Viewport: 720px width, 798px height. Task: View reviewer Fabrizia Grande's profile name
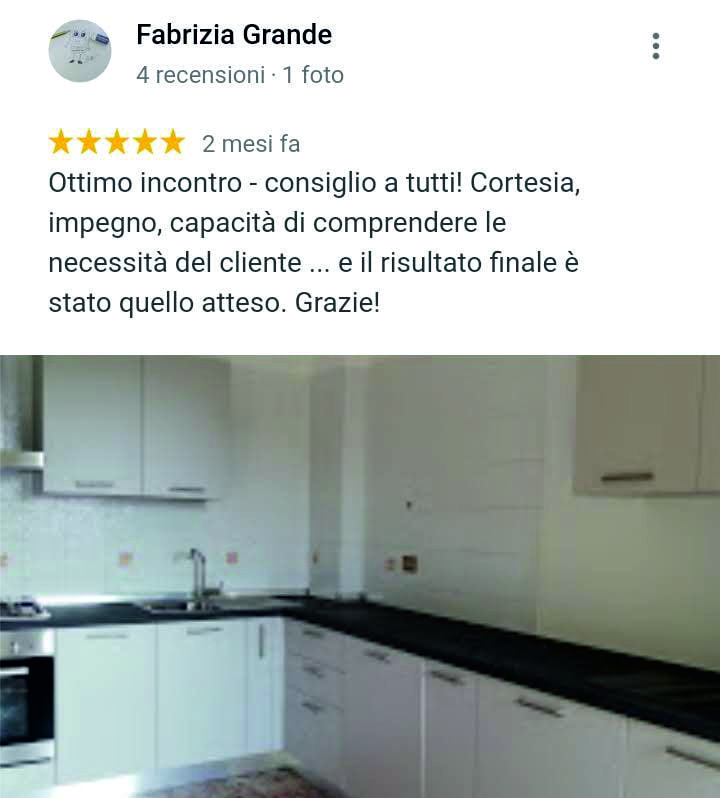point(234,35)
